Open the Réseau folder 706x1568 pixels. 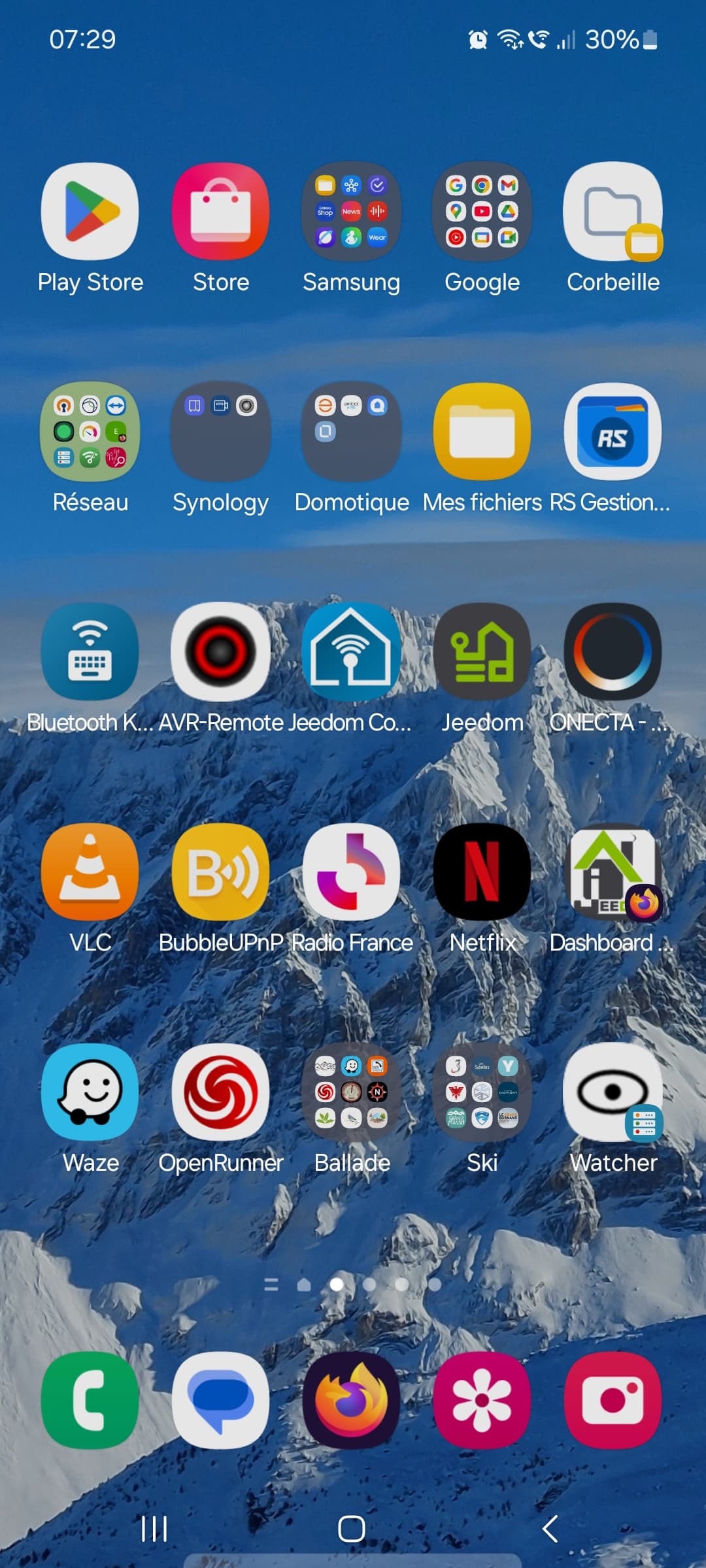tap(90, 432)
